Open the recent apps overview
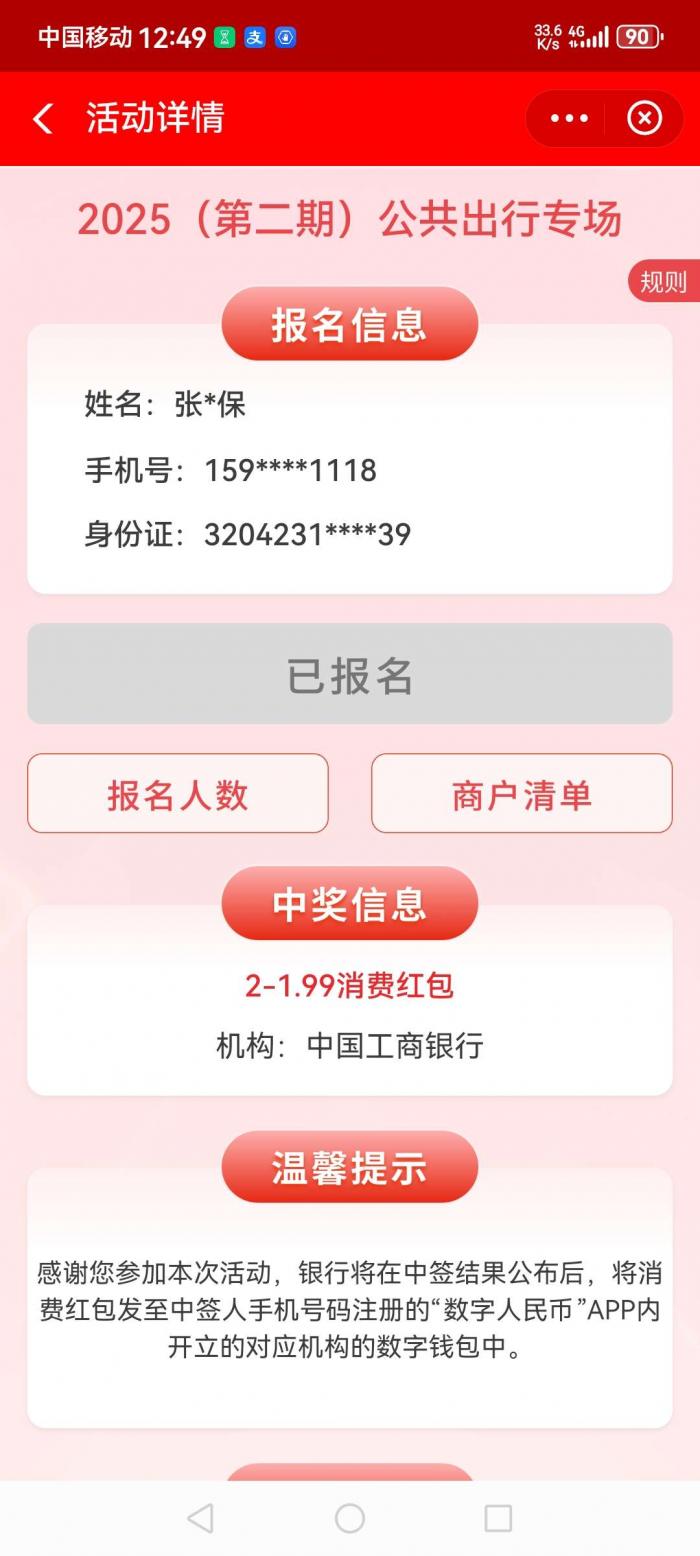Screen dimensions: 700x1556 498,1518
